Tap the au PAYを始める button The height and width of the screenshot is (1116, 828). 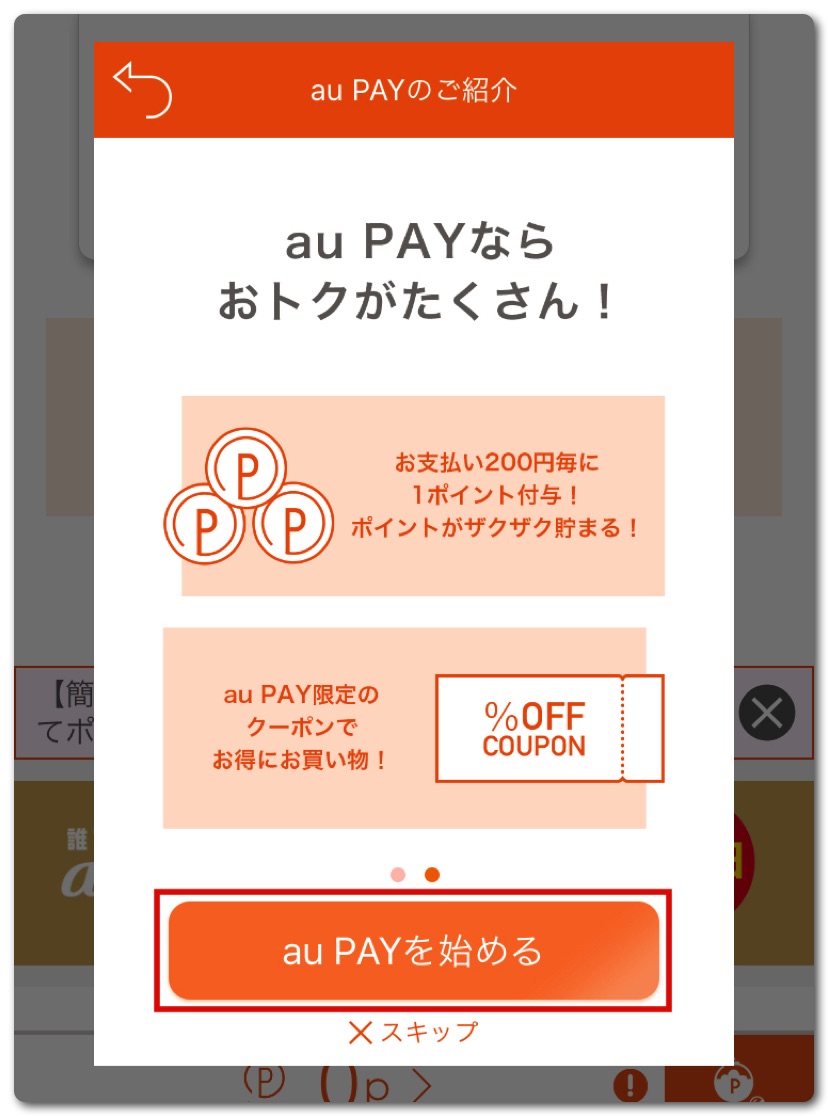pos(413,950)
